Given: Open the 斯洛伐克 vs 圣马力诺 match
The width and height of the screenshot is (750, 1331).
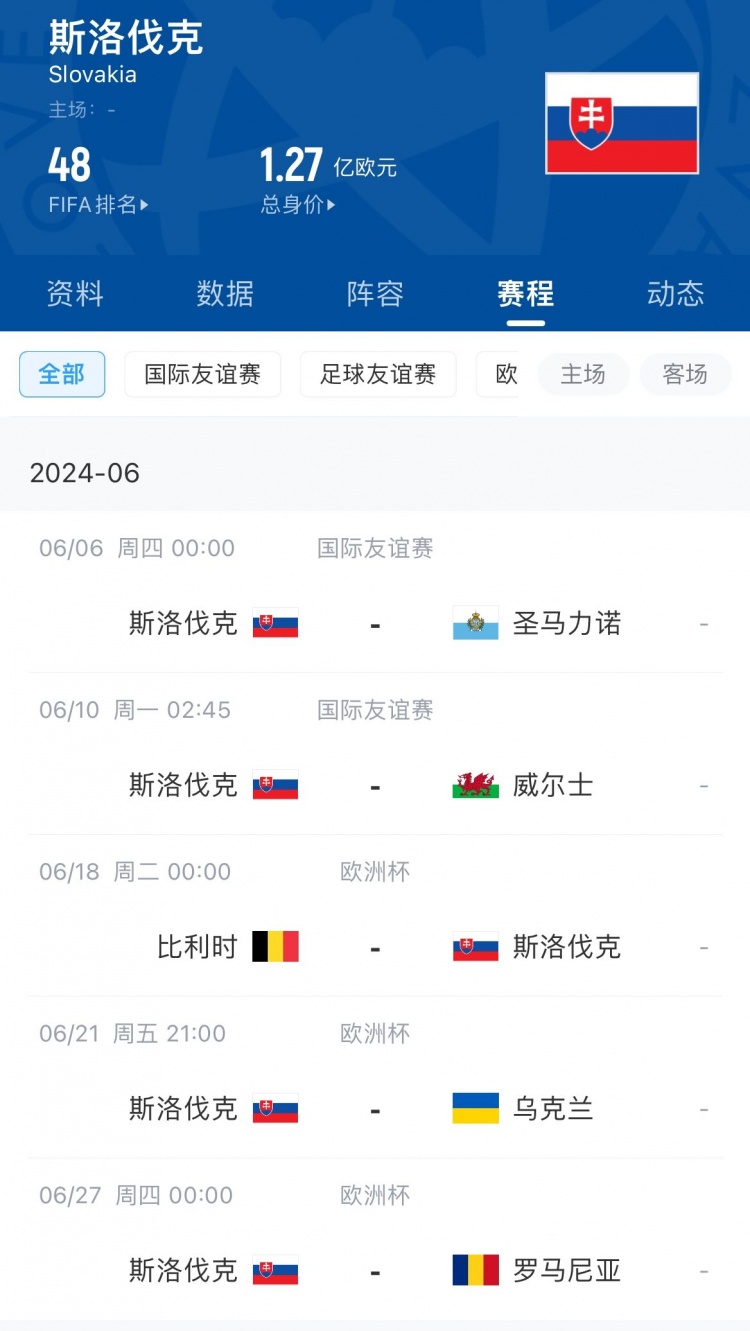Looking at the screenshot, I should pyautogui.click(x=375, y=592).
